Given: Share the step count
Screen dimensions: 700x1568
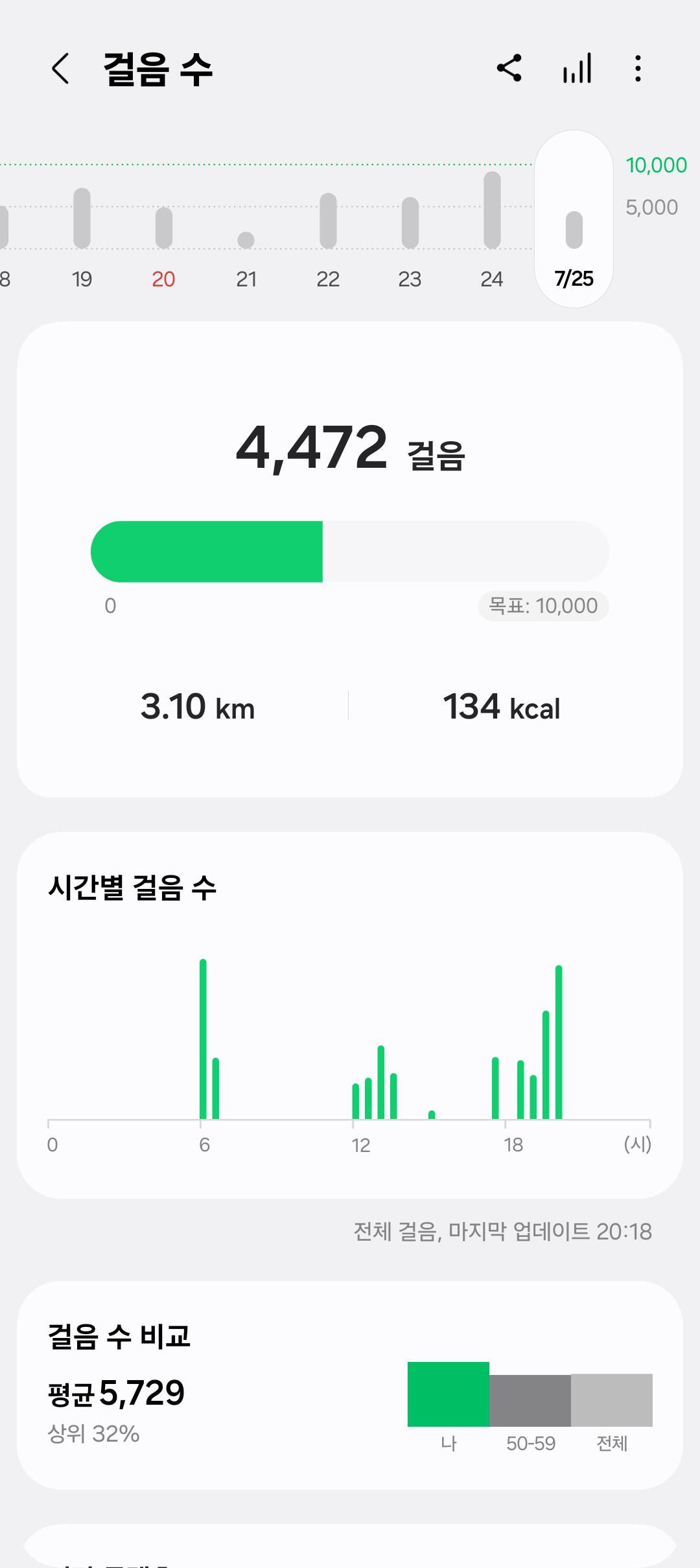Looking at the screenshot, I should coord(509,68).
